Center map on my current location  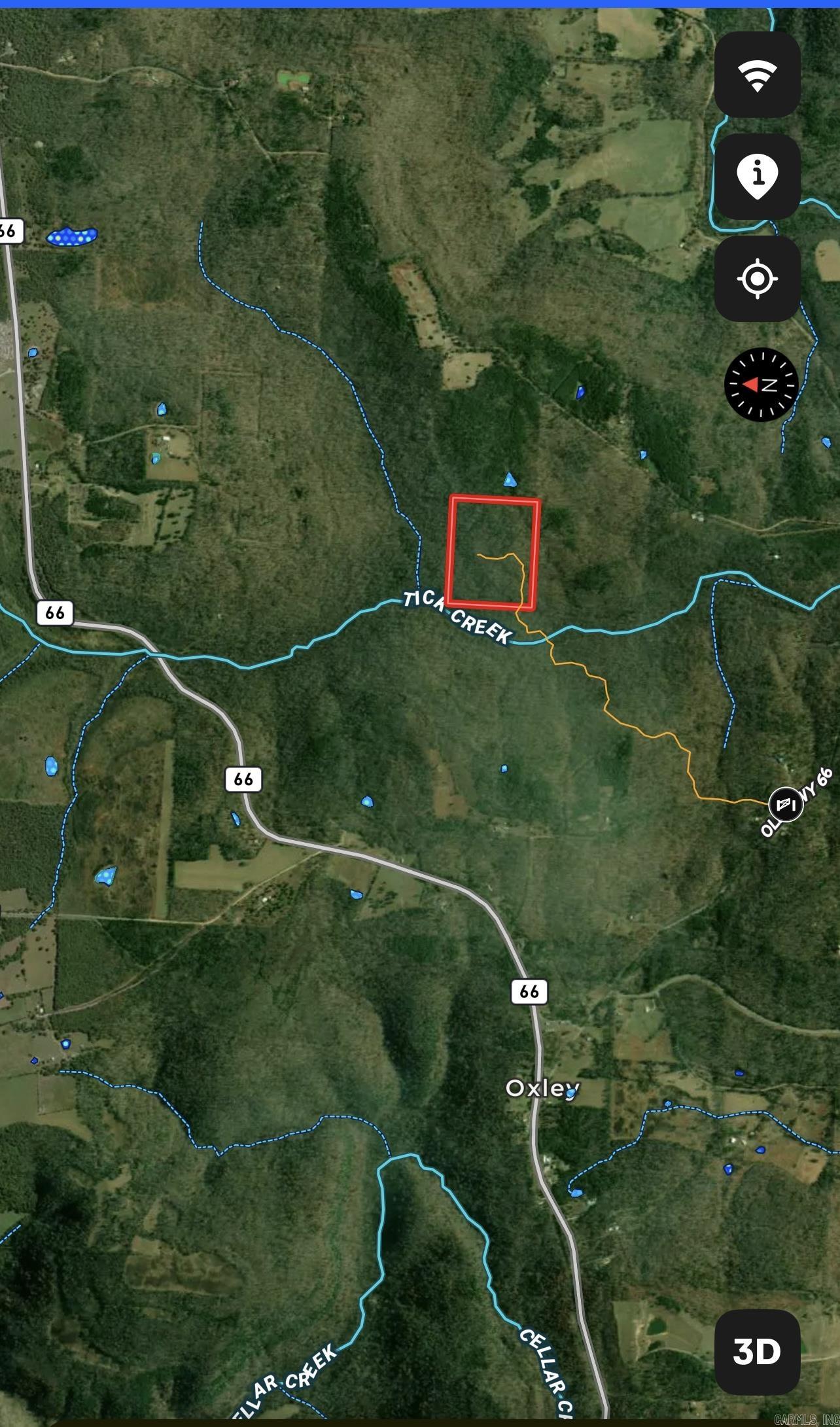point(757,279)
